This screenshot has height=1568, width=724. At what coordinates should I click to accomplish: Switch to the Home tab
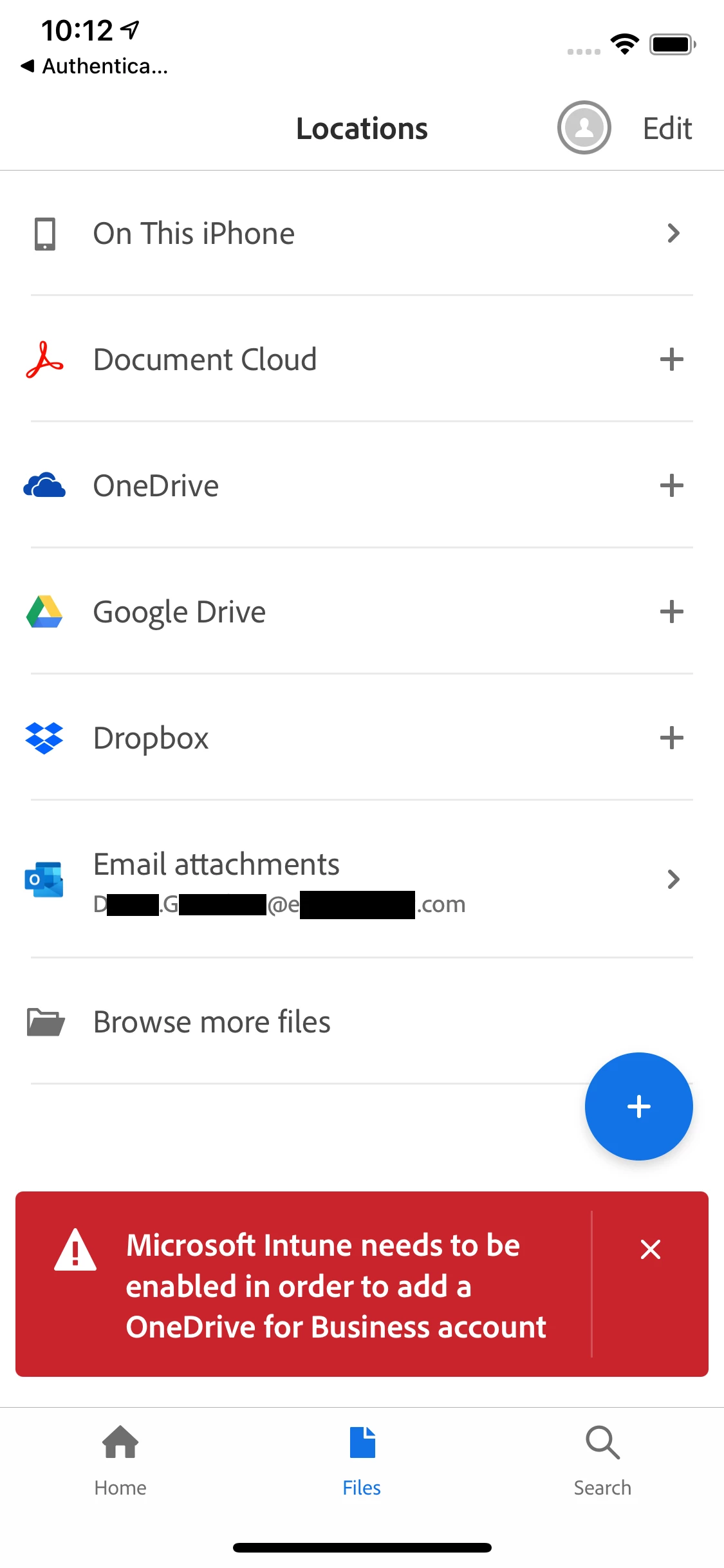tap(120, 1460)
